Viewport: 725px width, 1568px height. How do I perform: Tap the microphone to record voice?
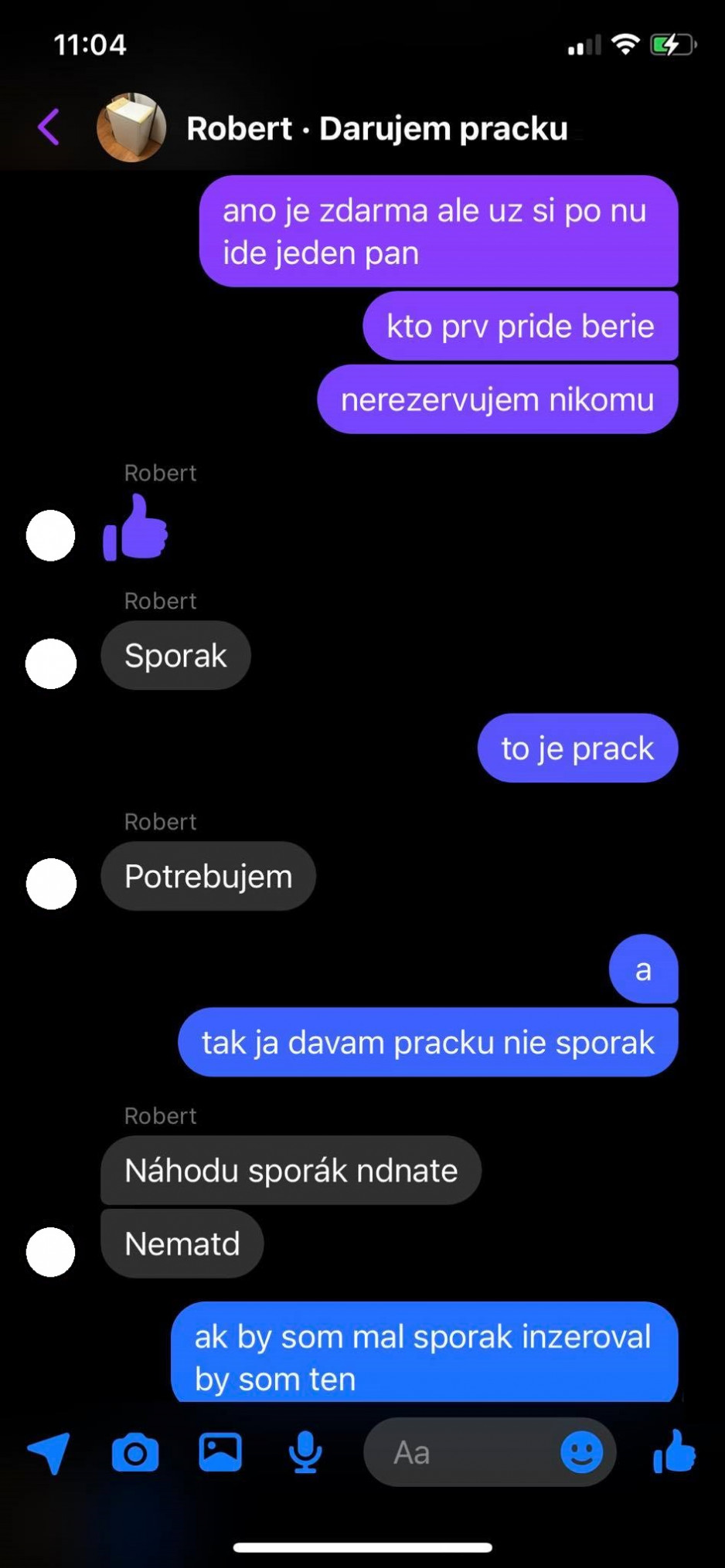tap(305, 1452)
